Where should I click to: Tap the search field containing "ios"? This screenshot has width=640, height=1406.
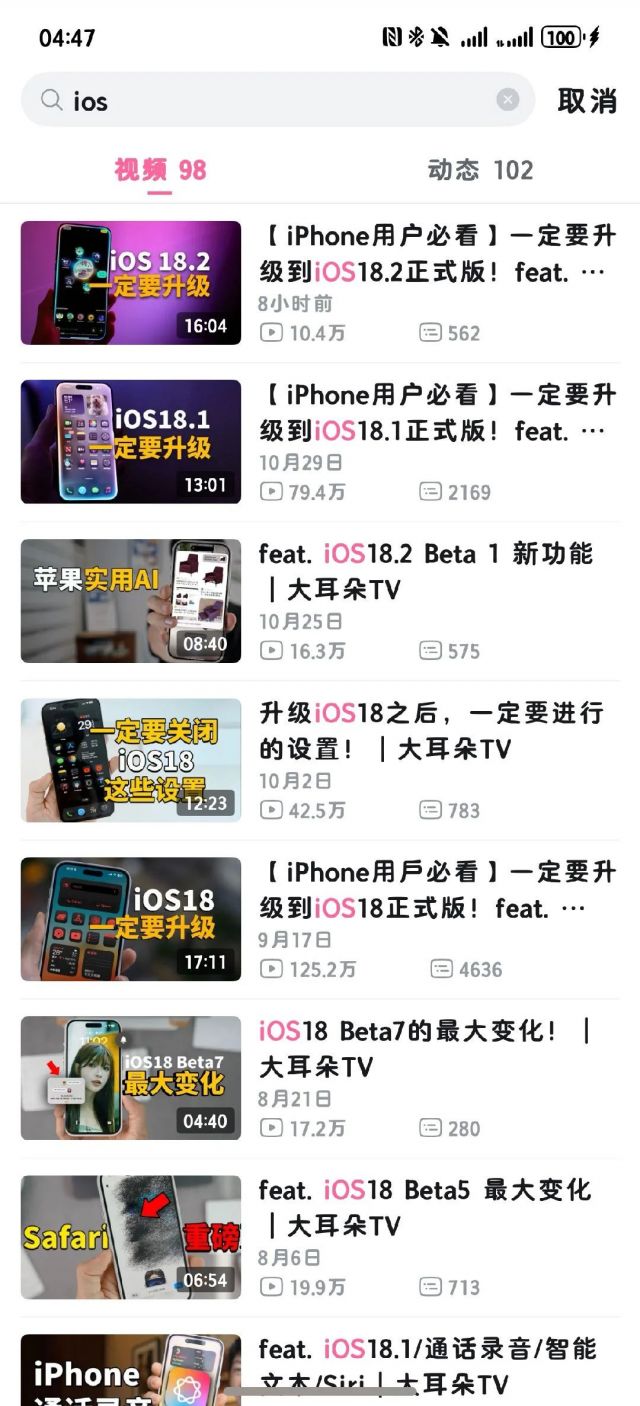tap(270, 100)
